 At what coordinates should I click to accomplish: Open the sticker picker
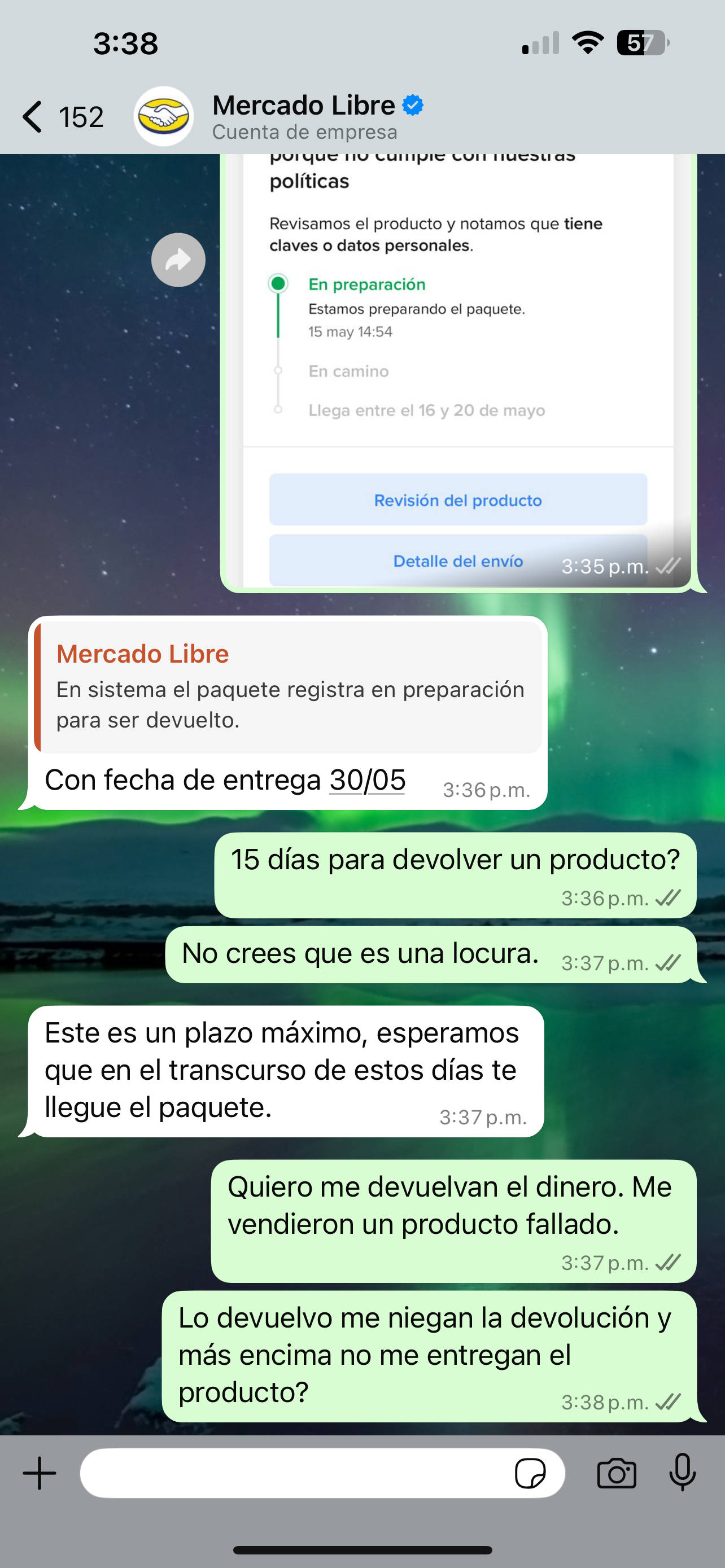coord(530,1473)
